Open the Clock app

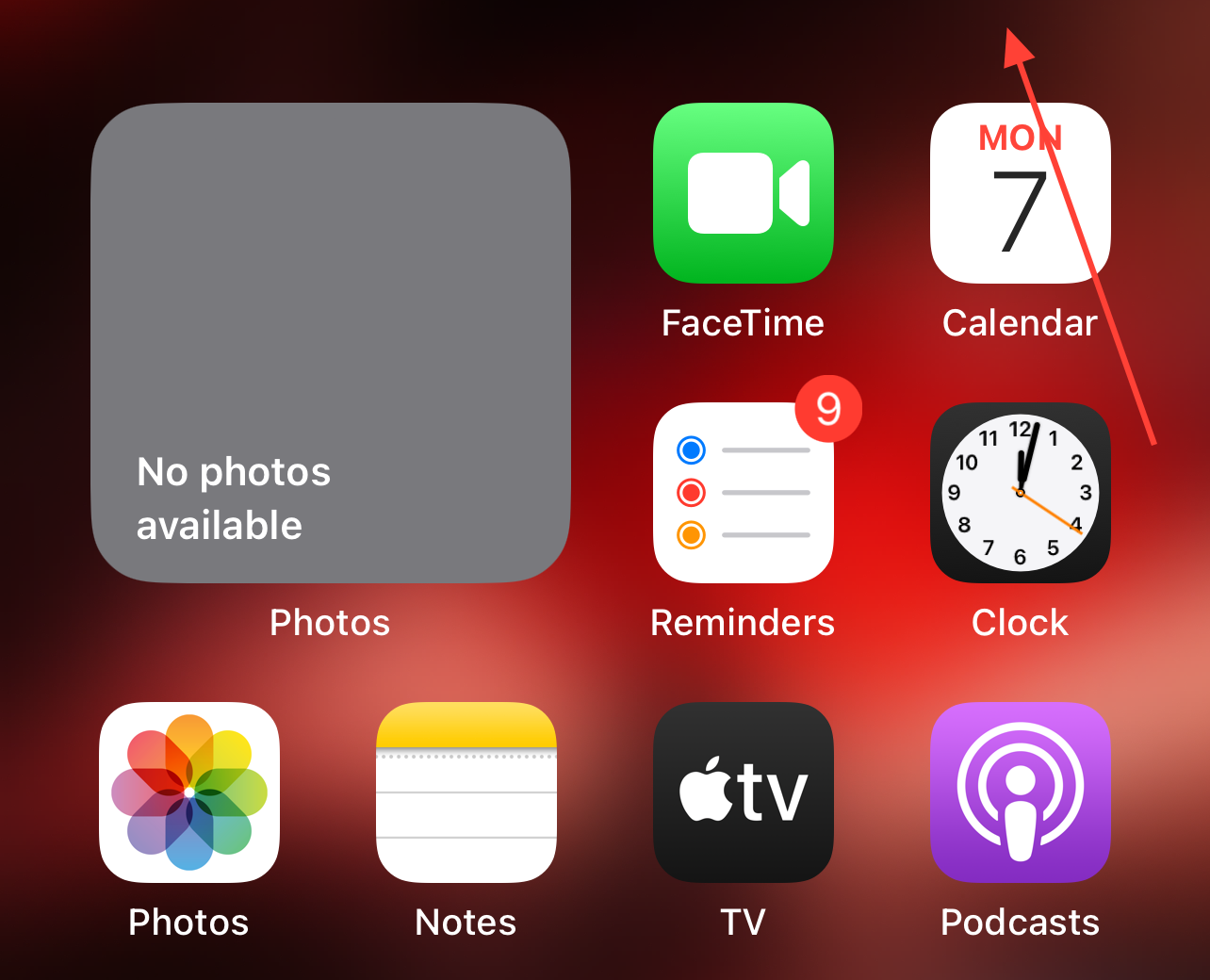[1020, 493]
